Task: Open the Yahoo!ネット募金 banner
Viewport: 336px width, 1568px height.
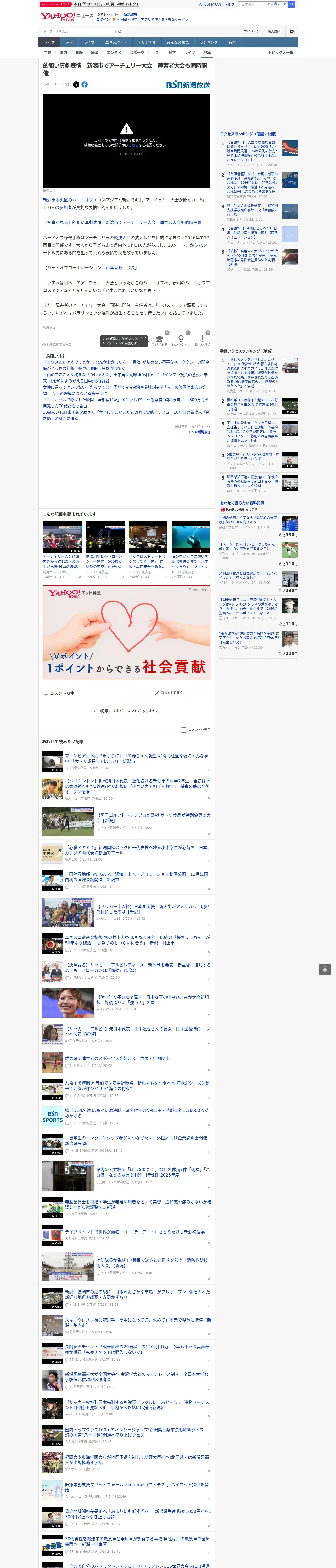Action: 126,632
